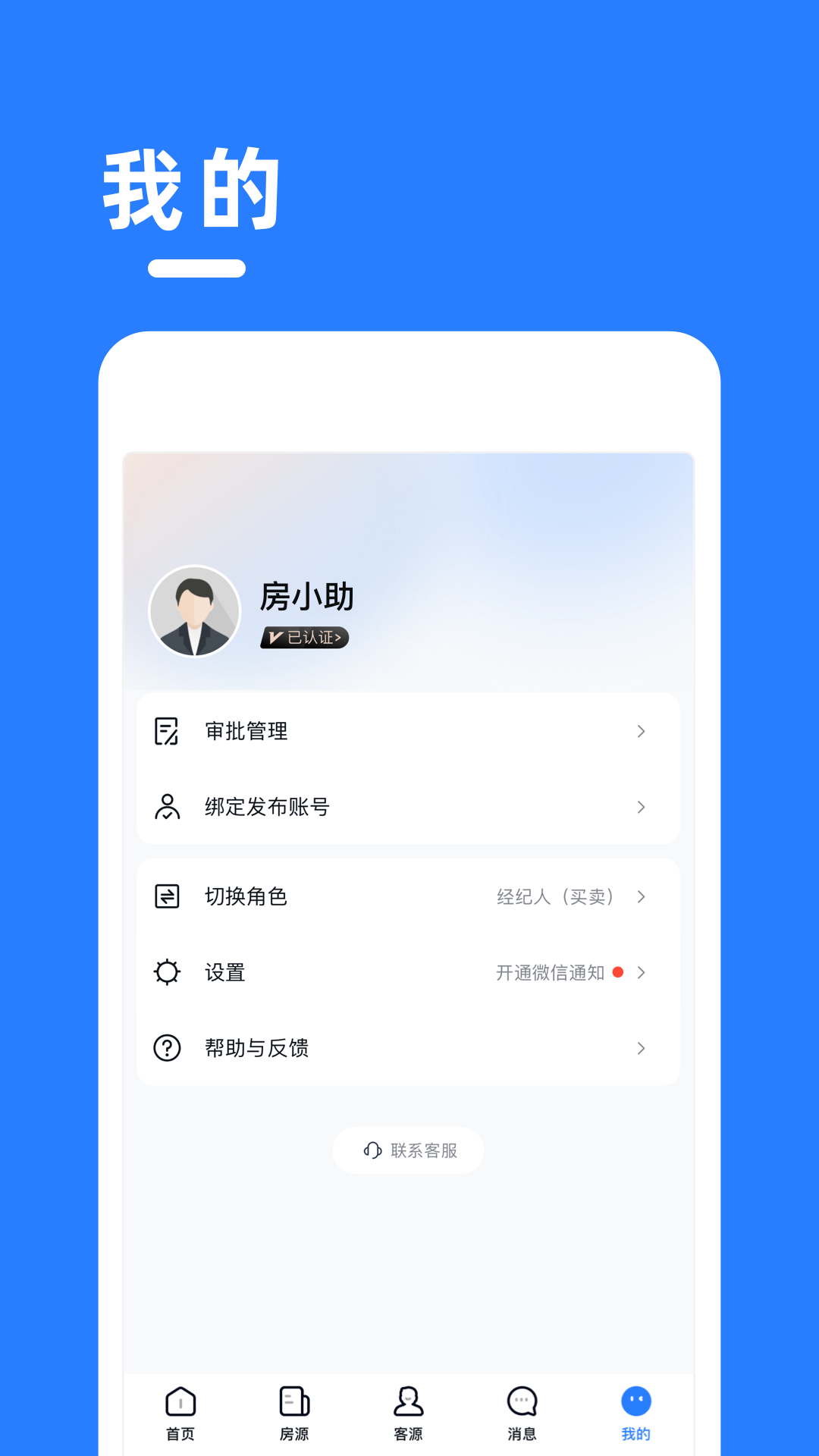Click the 绑定发布账号 account binding icon

click(x=167, y=807)
